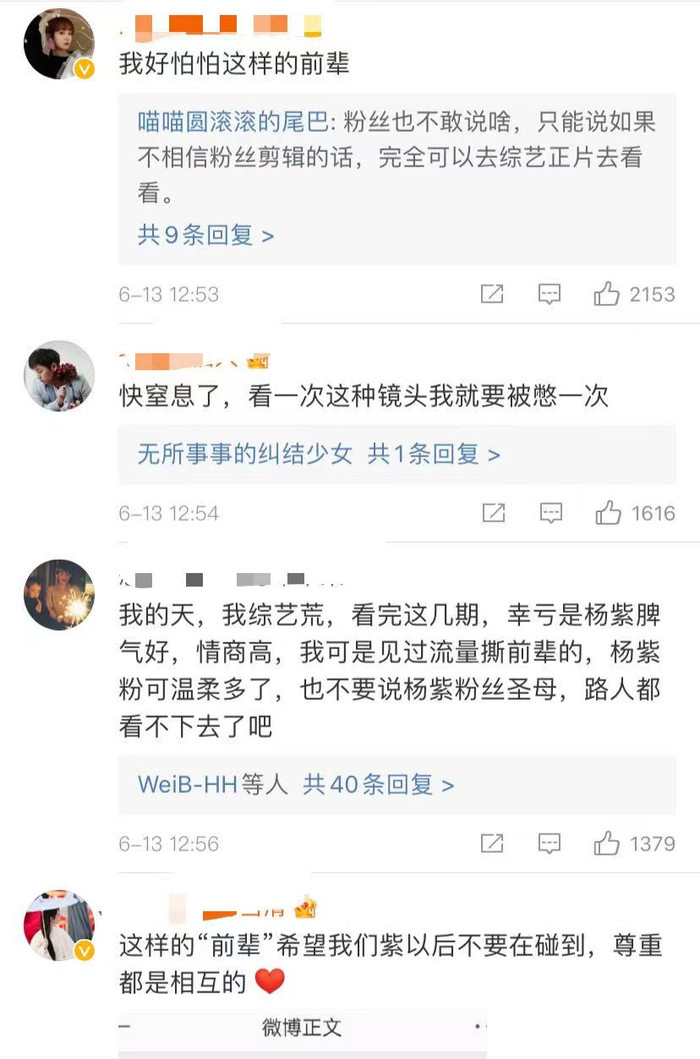Reply to the comment posted 6-13 12:56

coord(549,844)
